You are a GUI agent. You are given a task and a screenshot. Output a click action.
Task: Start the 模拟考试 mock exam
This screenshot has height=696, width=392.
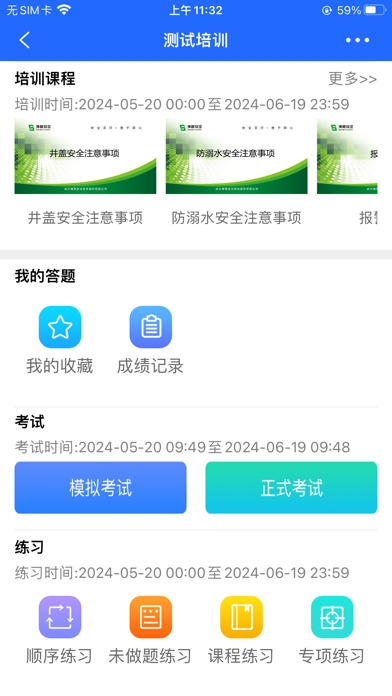click(x=100, y=488)
